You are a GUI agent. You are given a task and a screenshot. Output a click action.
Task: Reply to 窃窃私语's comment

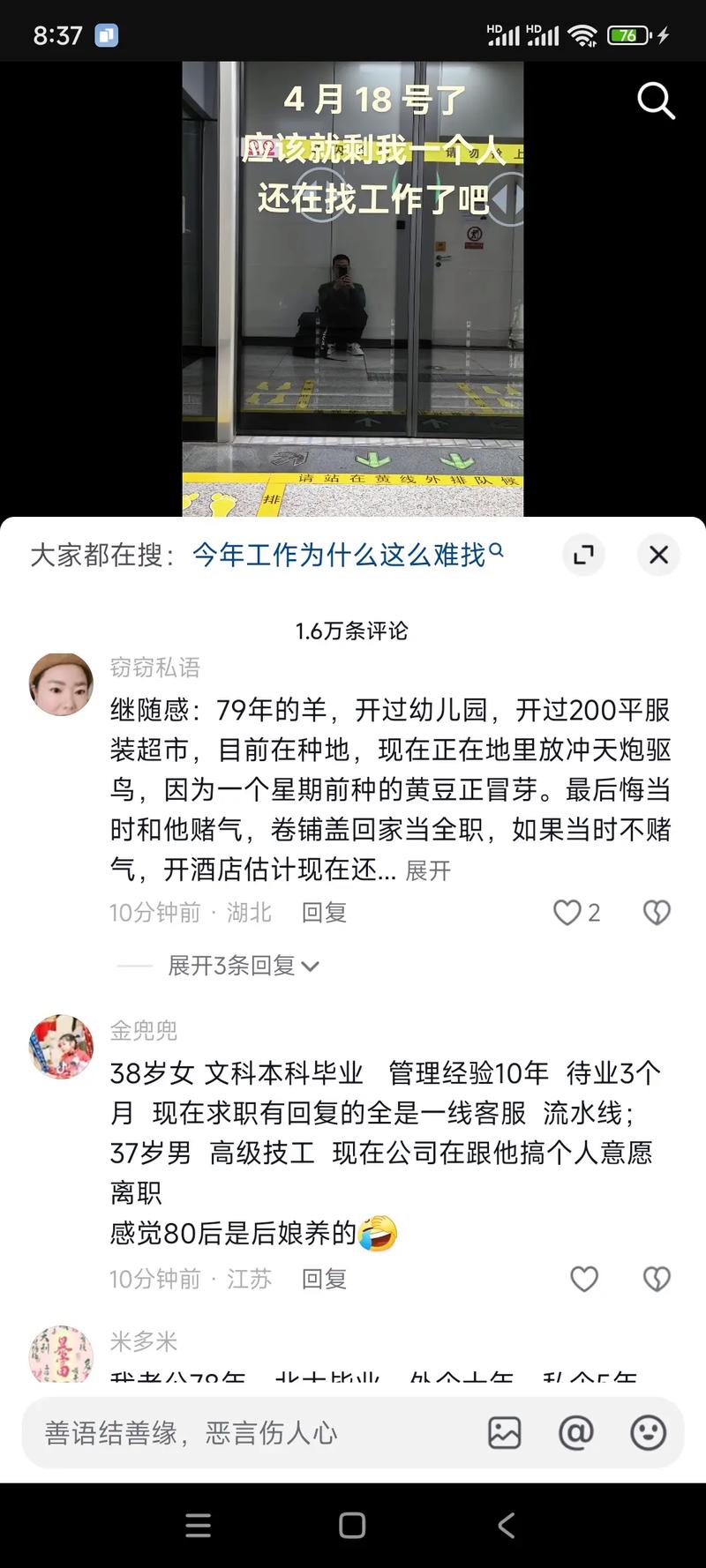tap(324, 913)
